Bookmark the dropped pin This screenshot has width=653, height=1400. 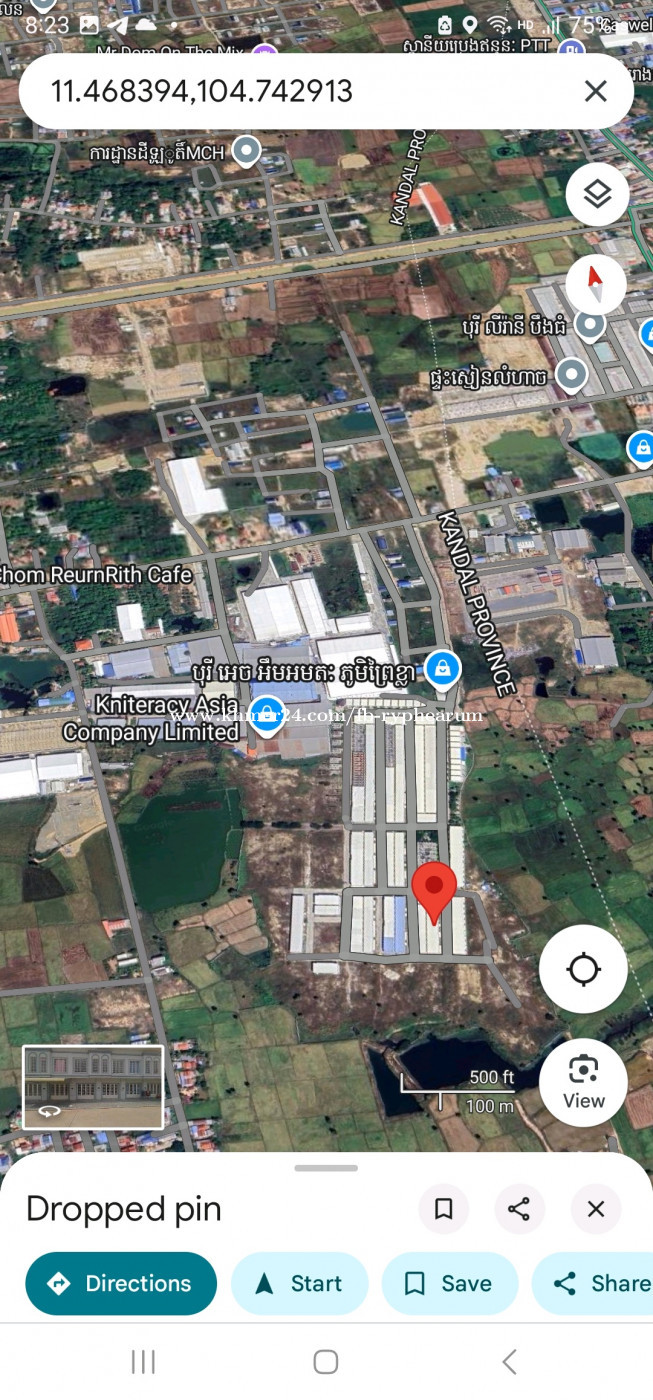coord(444,1209)
